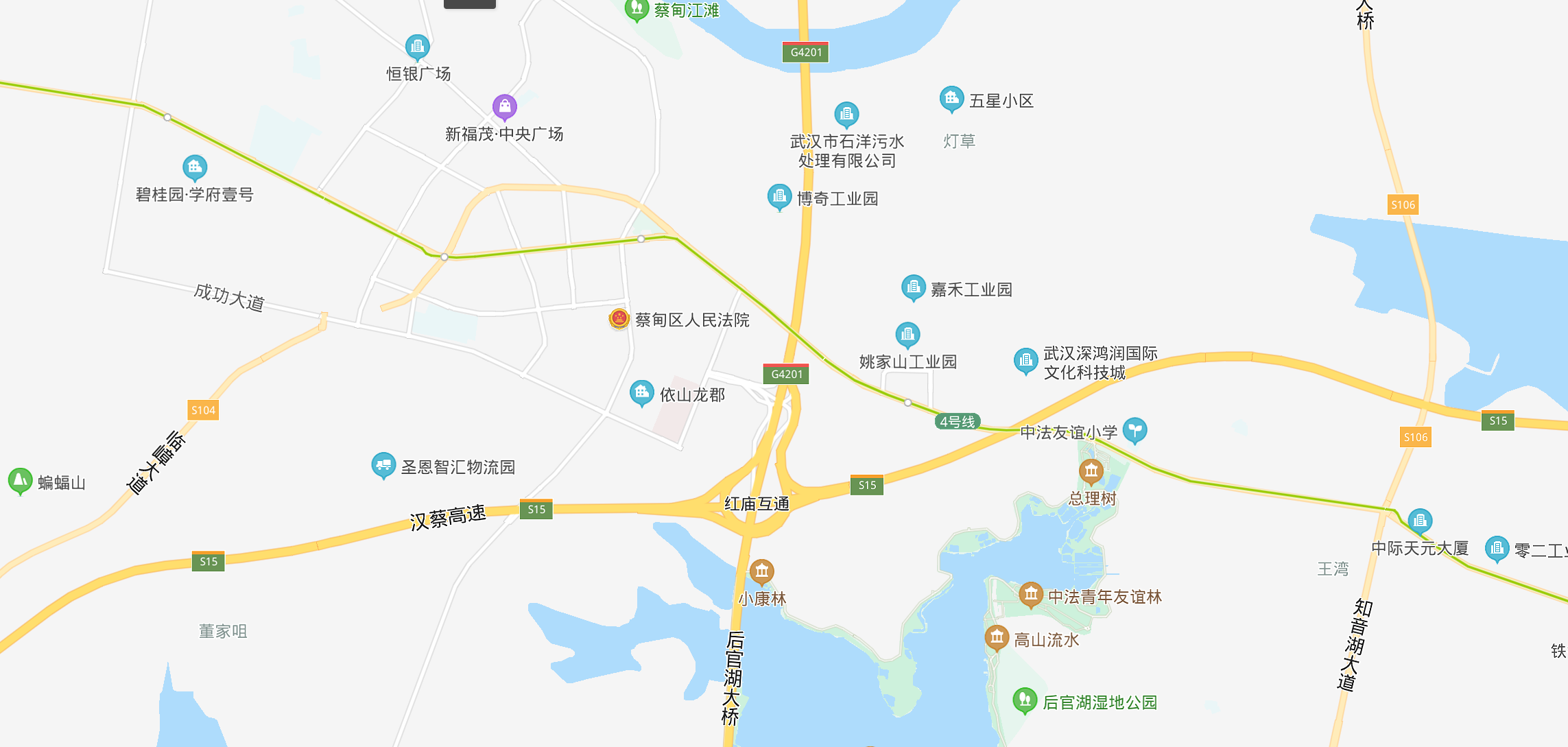Open the 蝙蝠山 park marker
1568x747 pixels.
pyautogui.click(x=20, y=481)
